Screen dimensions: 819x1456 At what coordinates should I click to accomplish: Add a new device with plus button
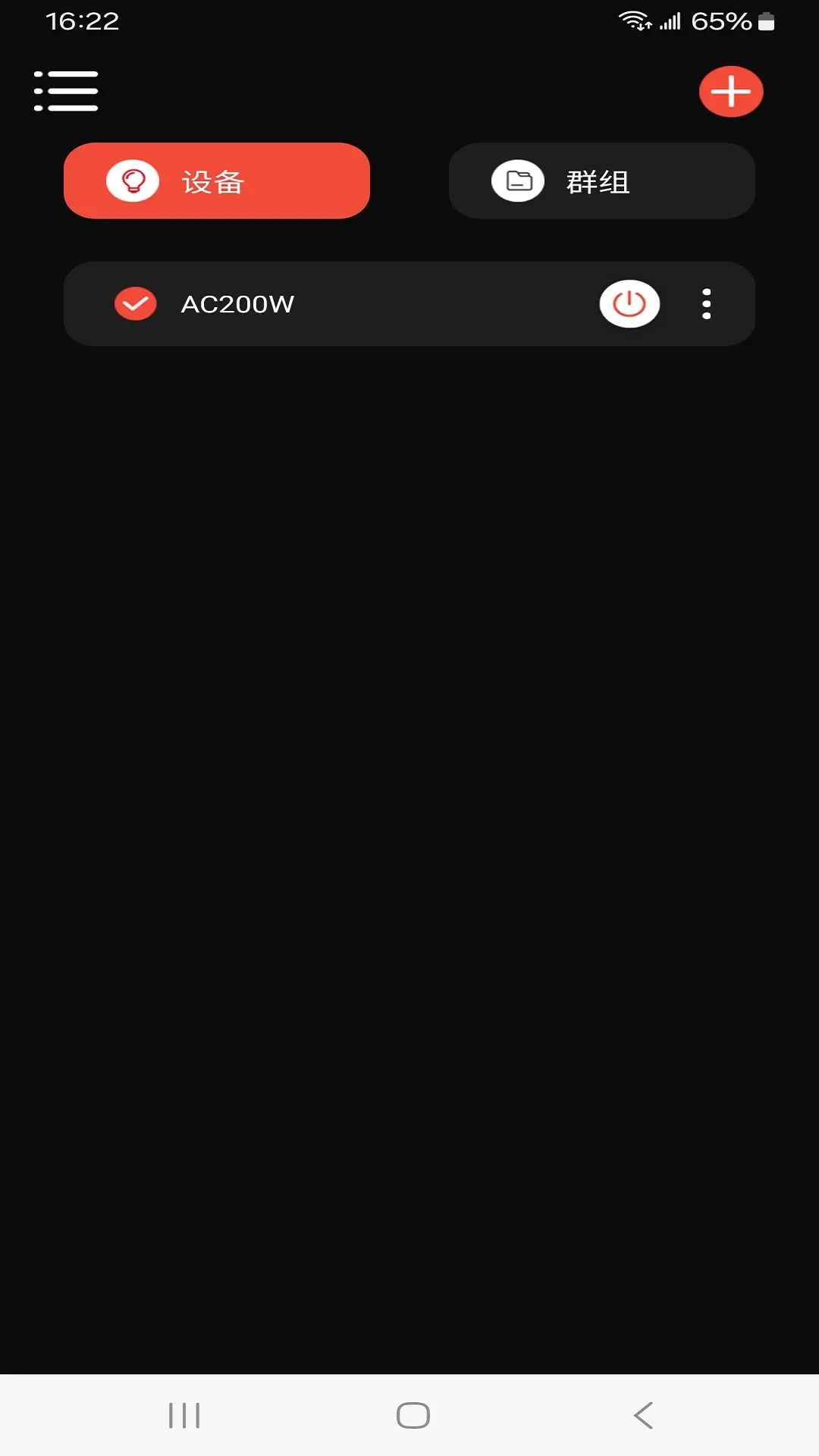tap(730, 92)
